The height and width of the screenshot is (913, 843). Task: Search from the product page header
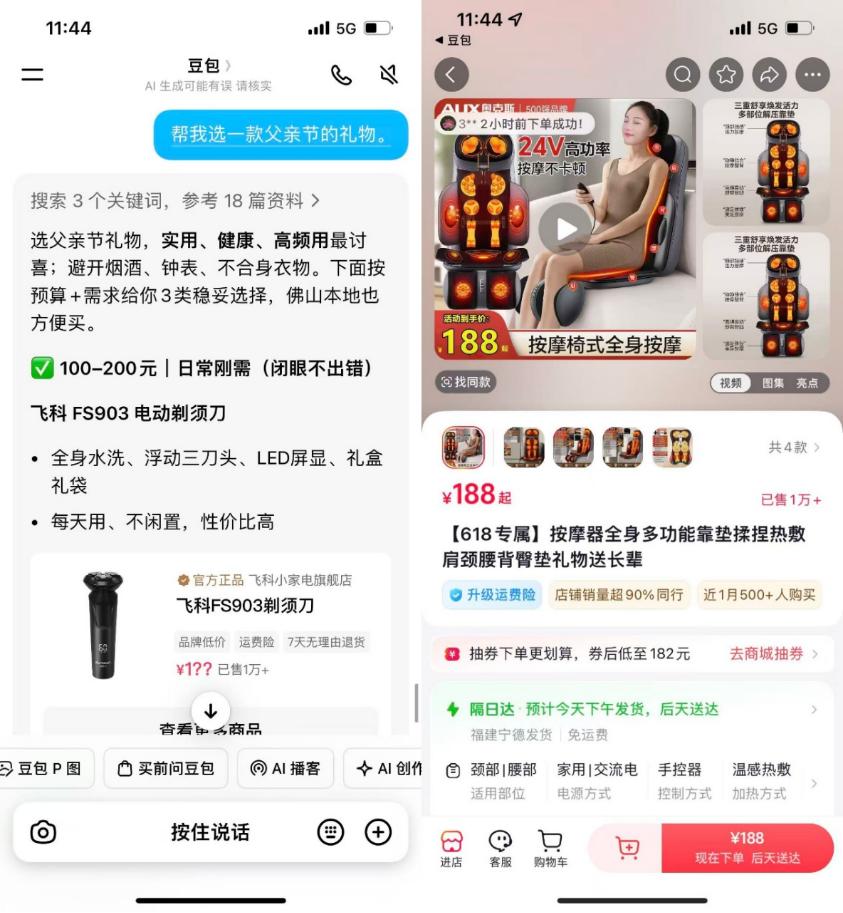point(683,75)
